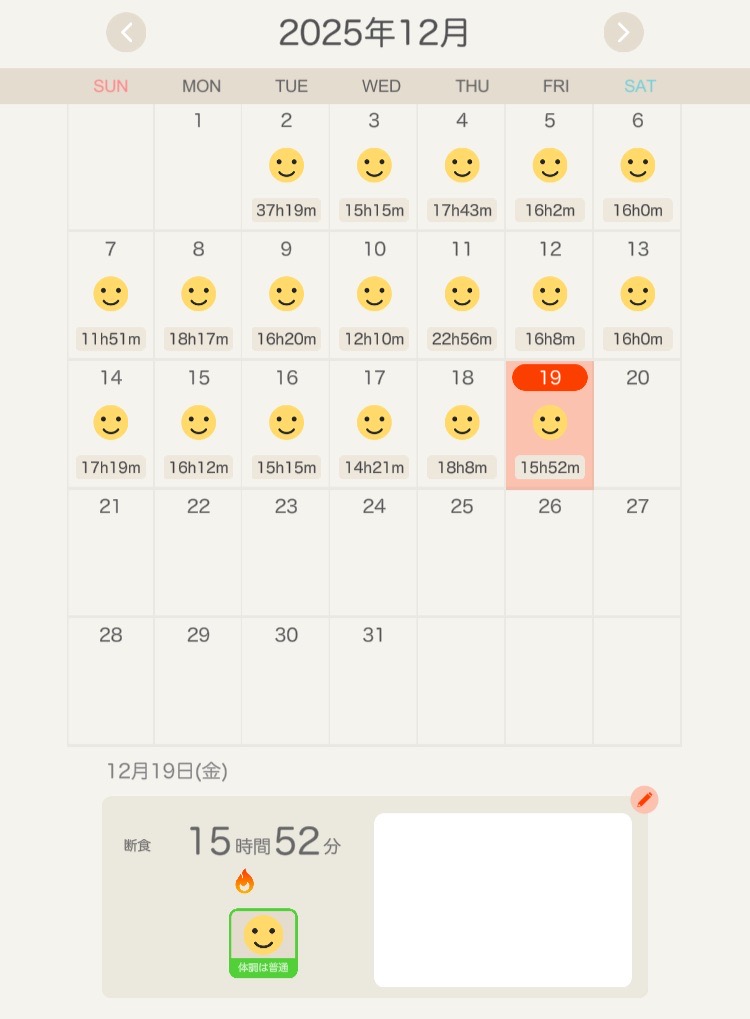Viewport: 750px width, 1019px height.
Task: Select December 2 with 37h19m fast
Action: (286, 167)
